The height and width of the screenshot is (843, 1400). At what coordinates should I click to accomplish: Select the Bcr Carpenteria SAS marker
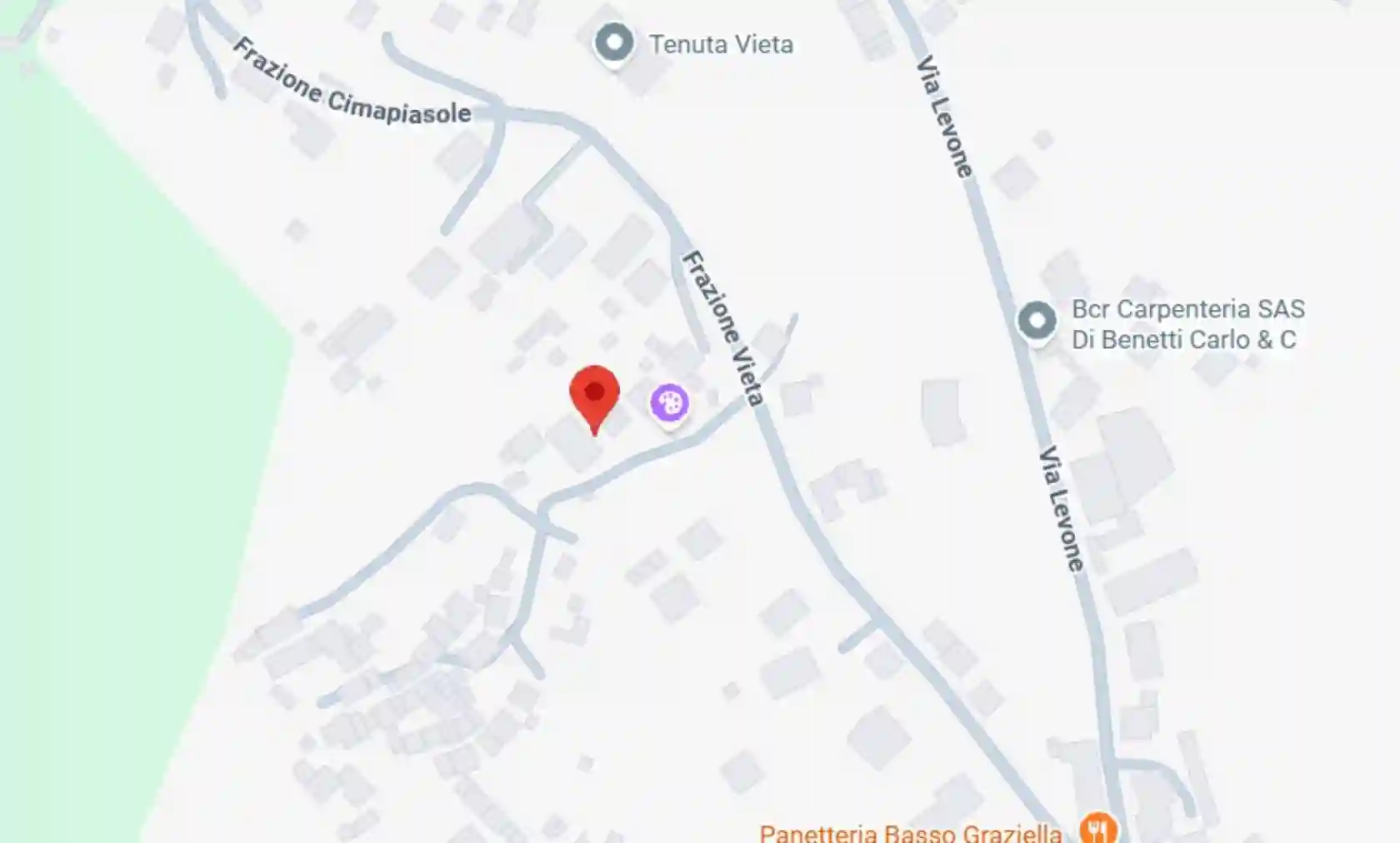coord(1037,321)
